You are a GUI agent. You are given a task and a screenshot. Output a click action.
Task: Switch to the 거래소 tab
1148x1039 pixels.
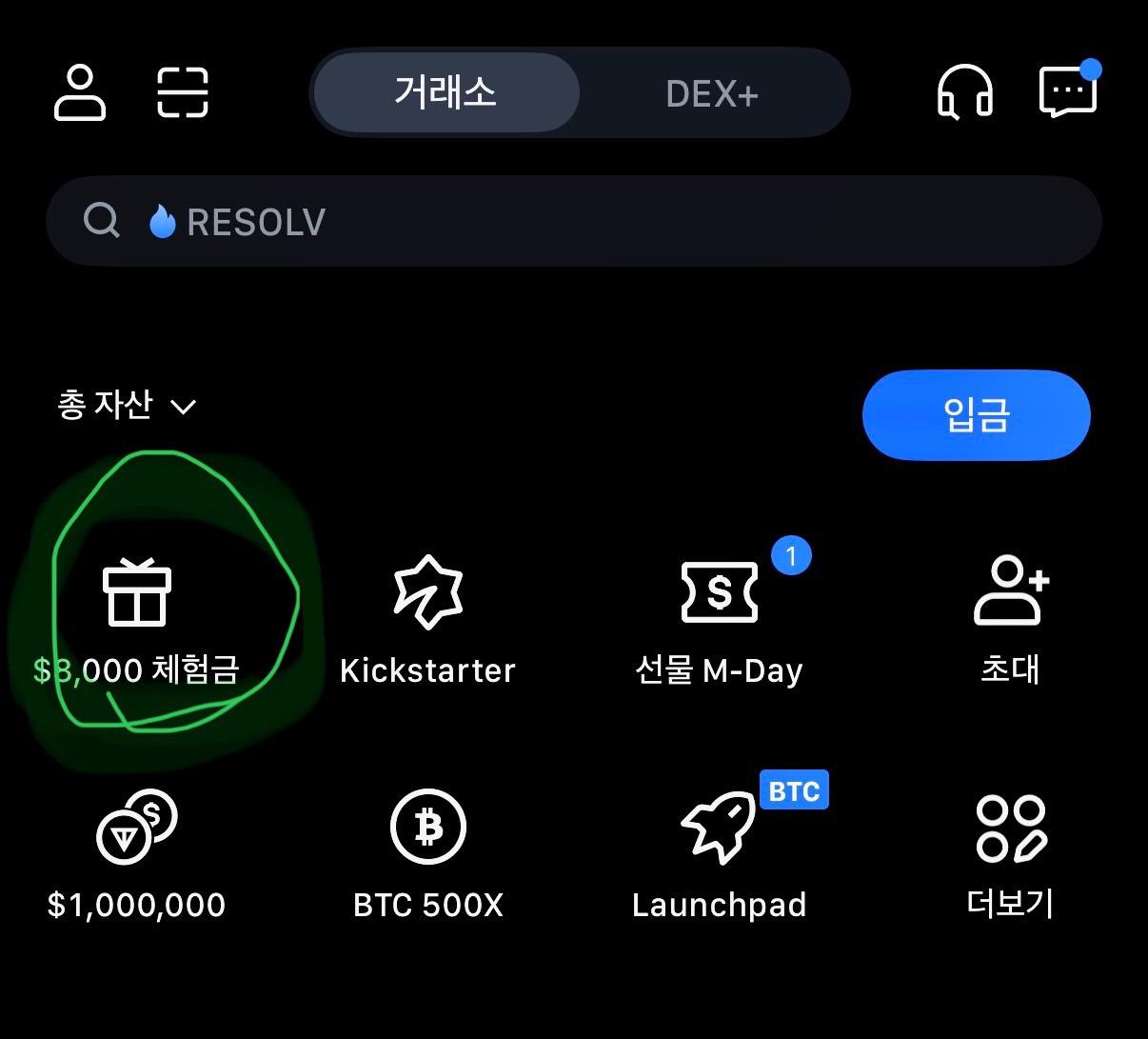445,92
